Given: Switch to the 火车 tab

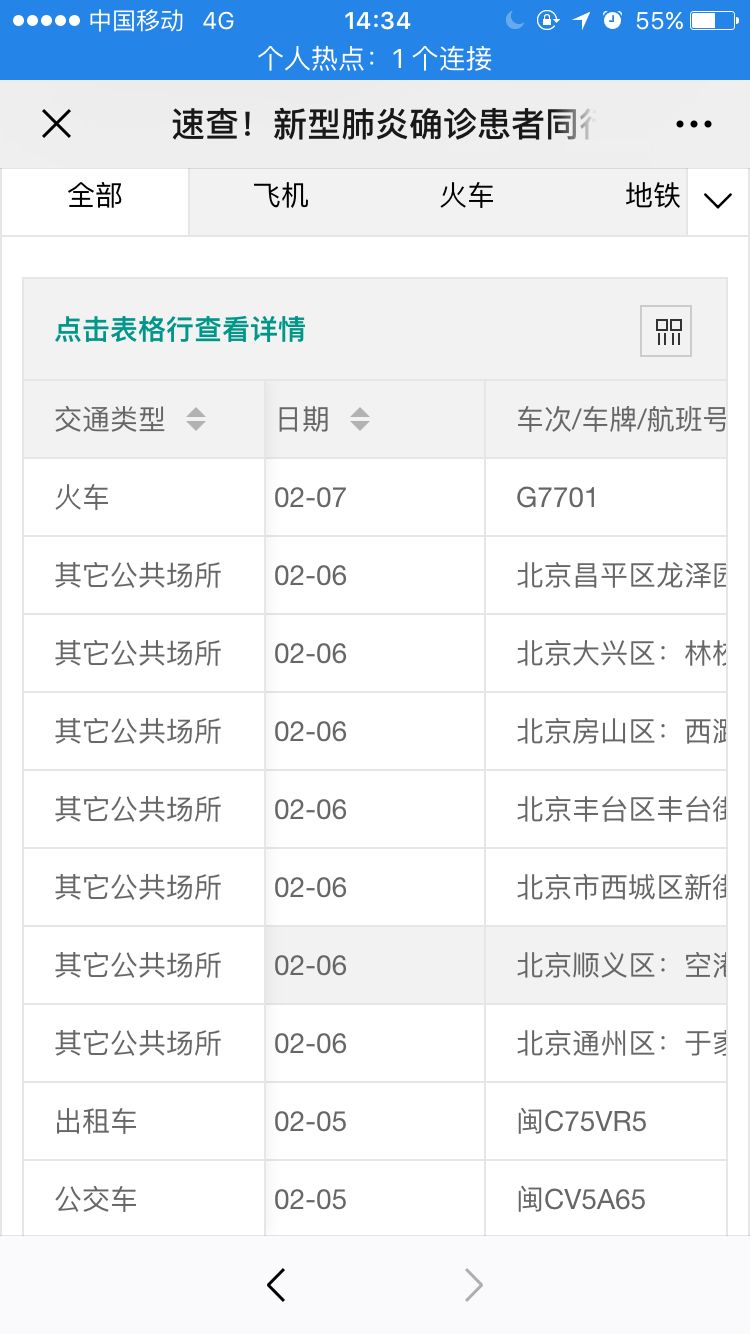Looking at the screenshot, I should (x=467, y=195).
